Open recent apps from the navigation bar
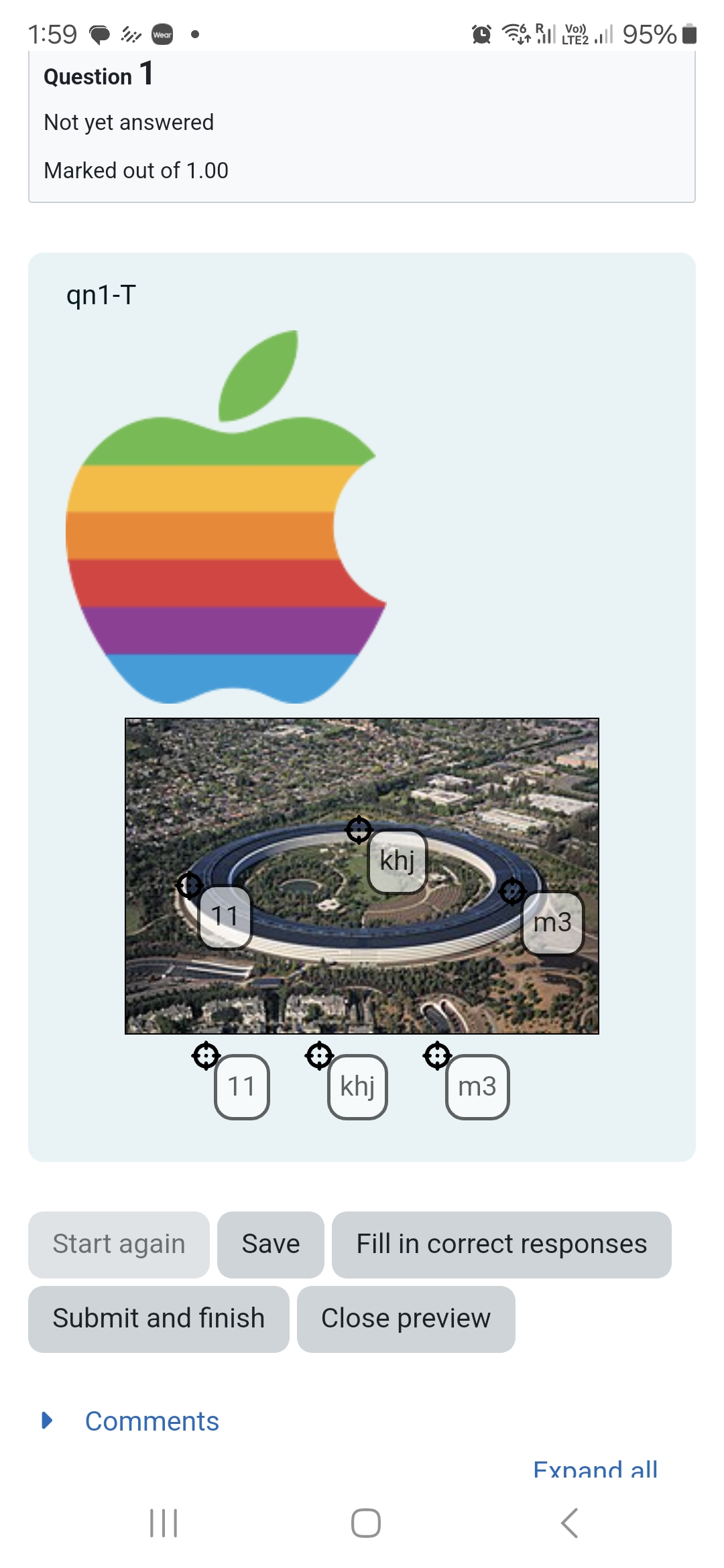This screenshot has width=724, height=1568. click(164, 1523)
